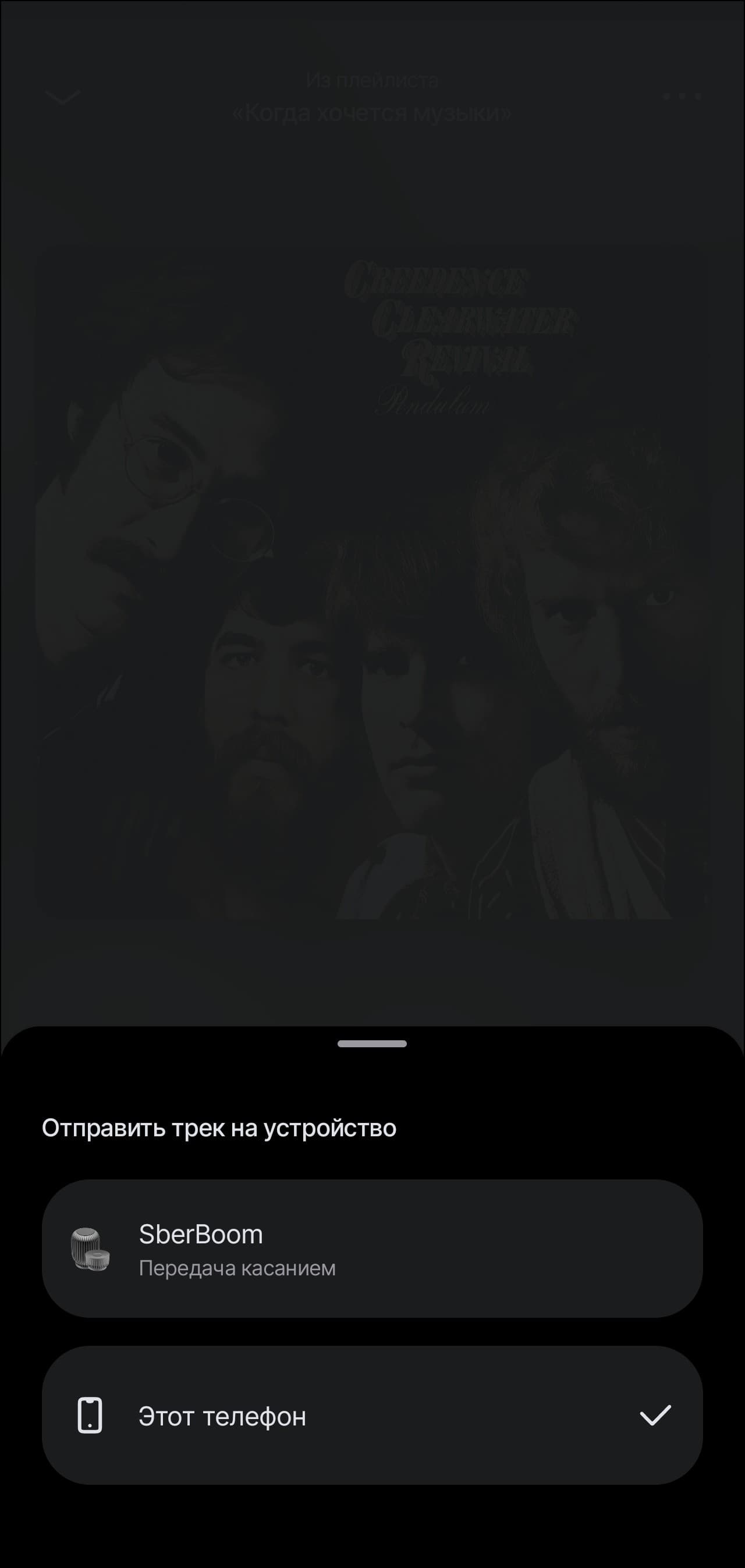
Task: Send track to SberBoom speaker
Action: [x=371, y=1249]
